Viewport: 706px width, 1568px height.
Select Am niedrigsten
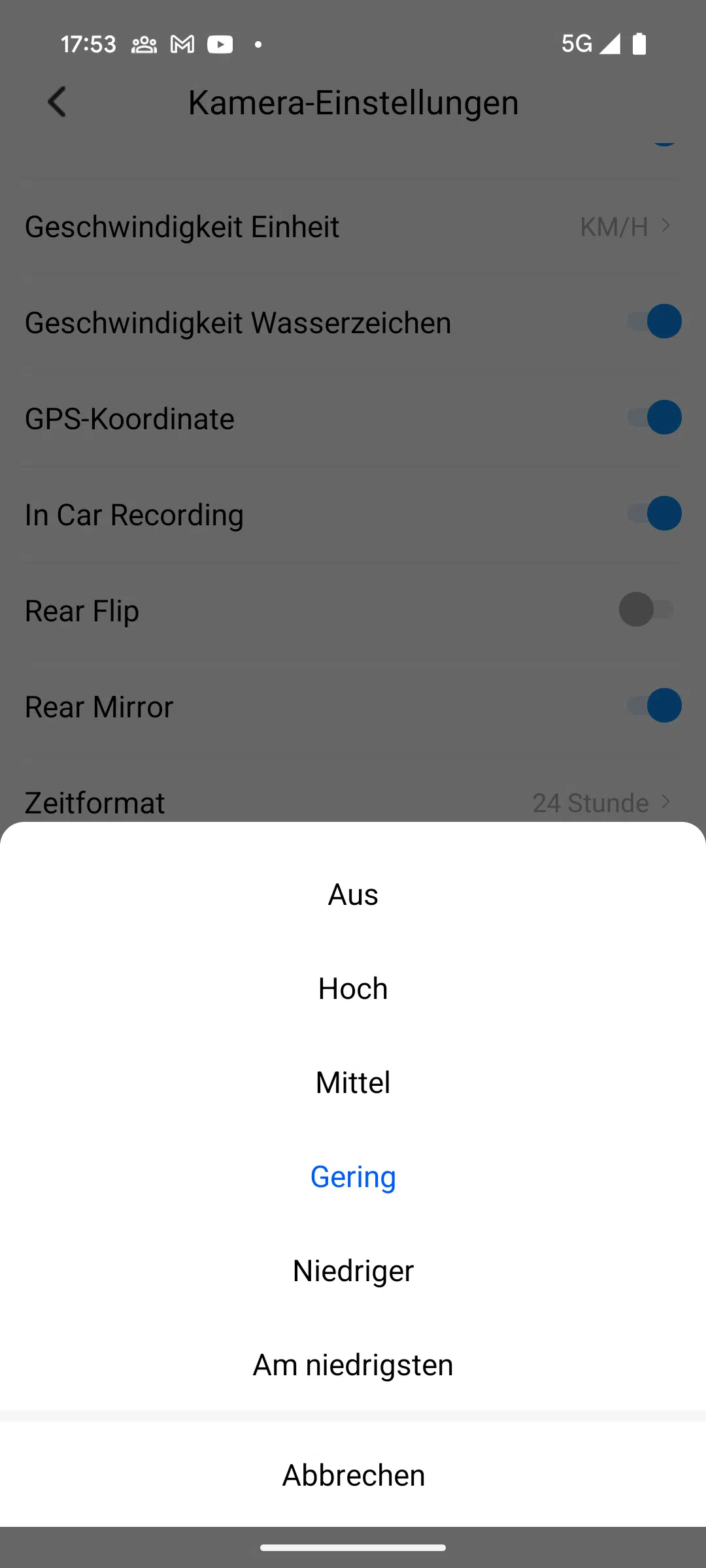353,1365
